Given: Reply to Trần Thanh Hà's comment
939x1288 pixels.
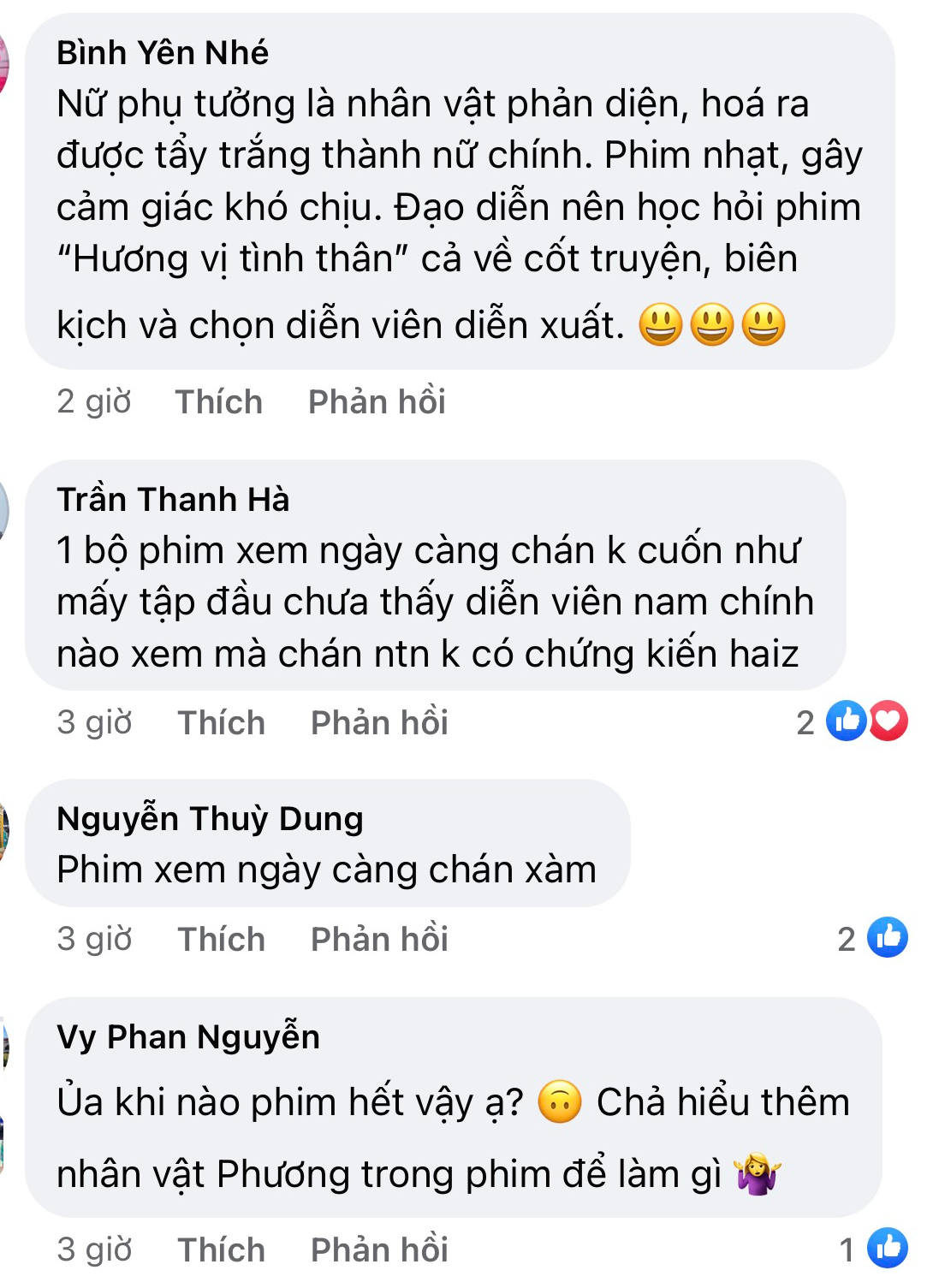Looking at the screenshot, I should [x=379, y=722].
